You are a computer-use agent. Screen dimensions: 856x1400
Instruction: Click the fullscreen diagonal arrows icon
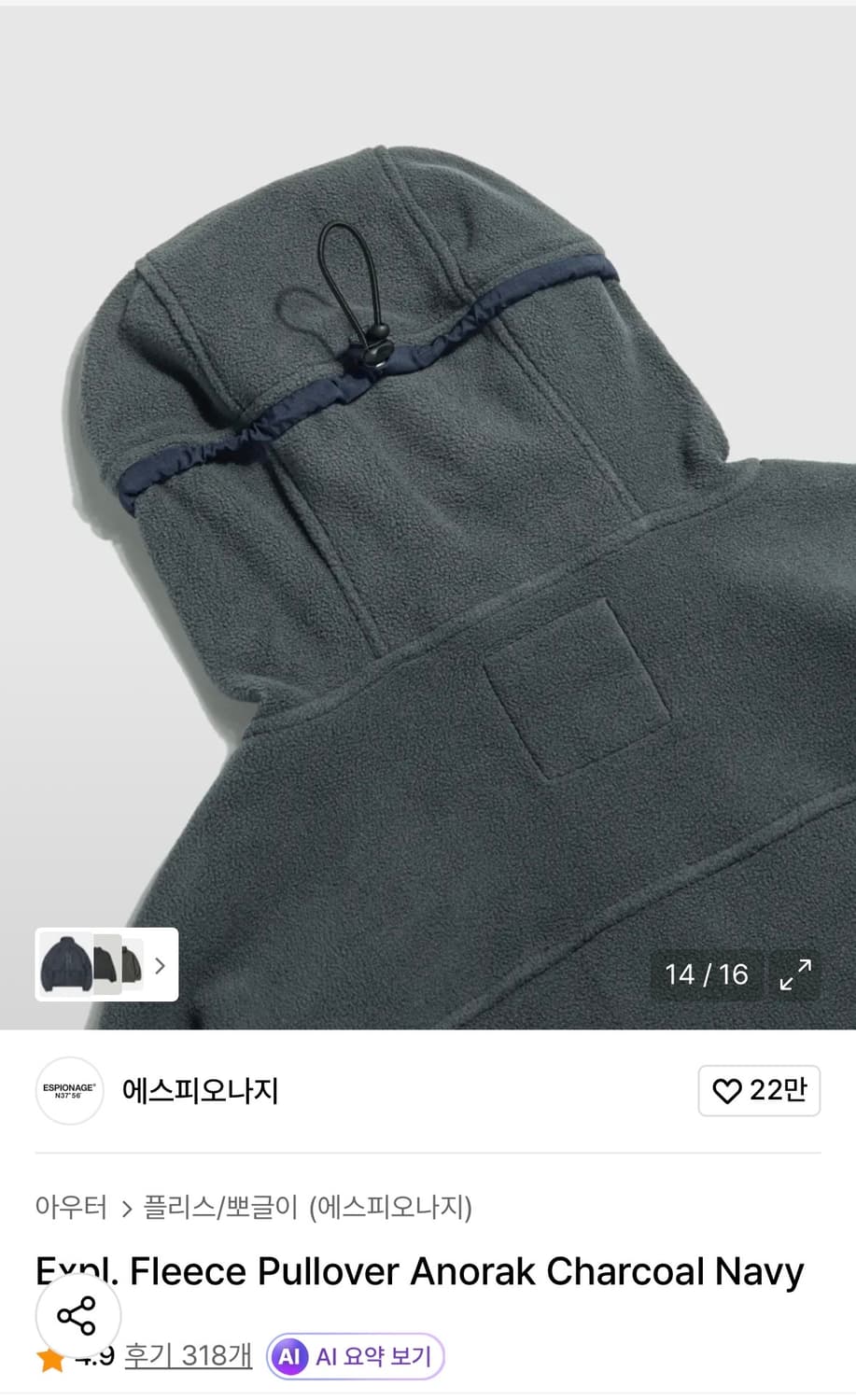coord(794,973)
